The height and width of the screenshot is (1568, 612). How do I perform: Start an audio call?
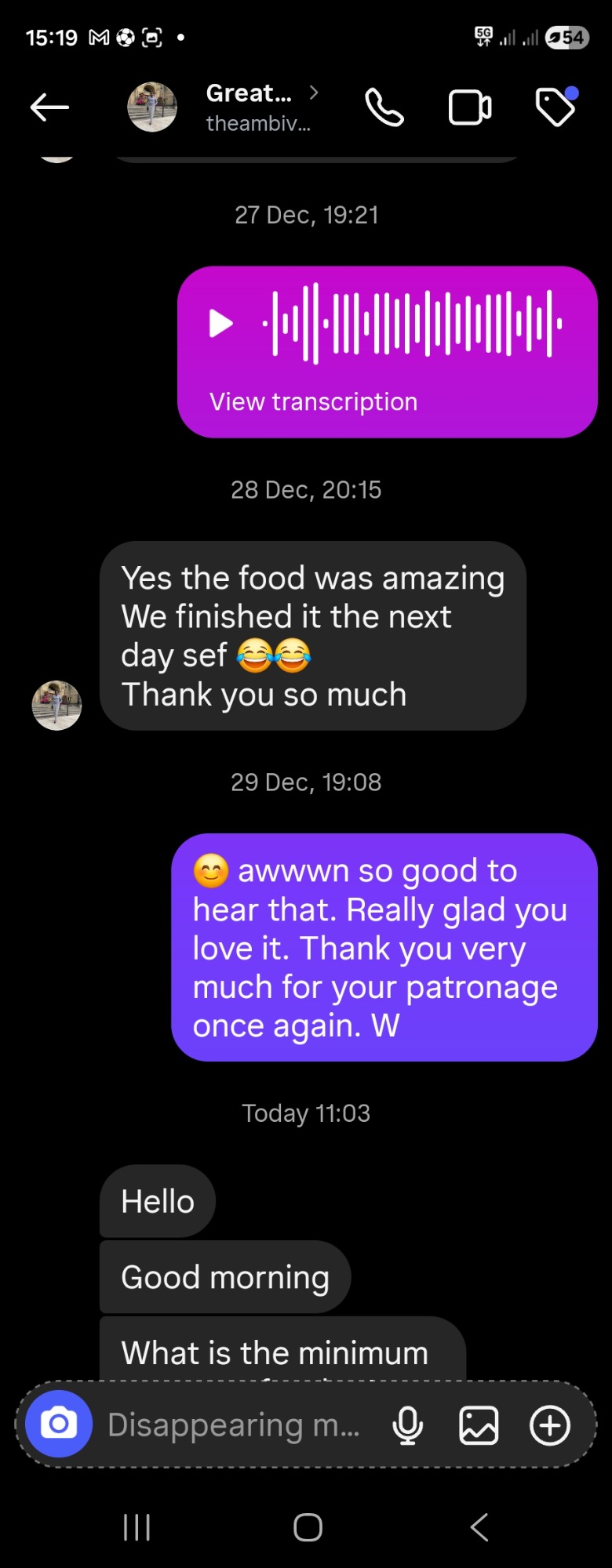pyautogui.click(x=384, y=107)
